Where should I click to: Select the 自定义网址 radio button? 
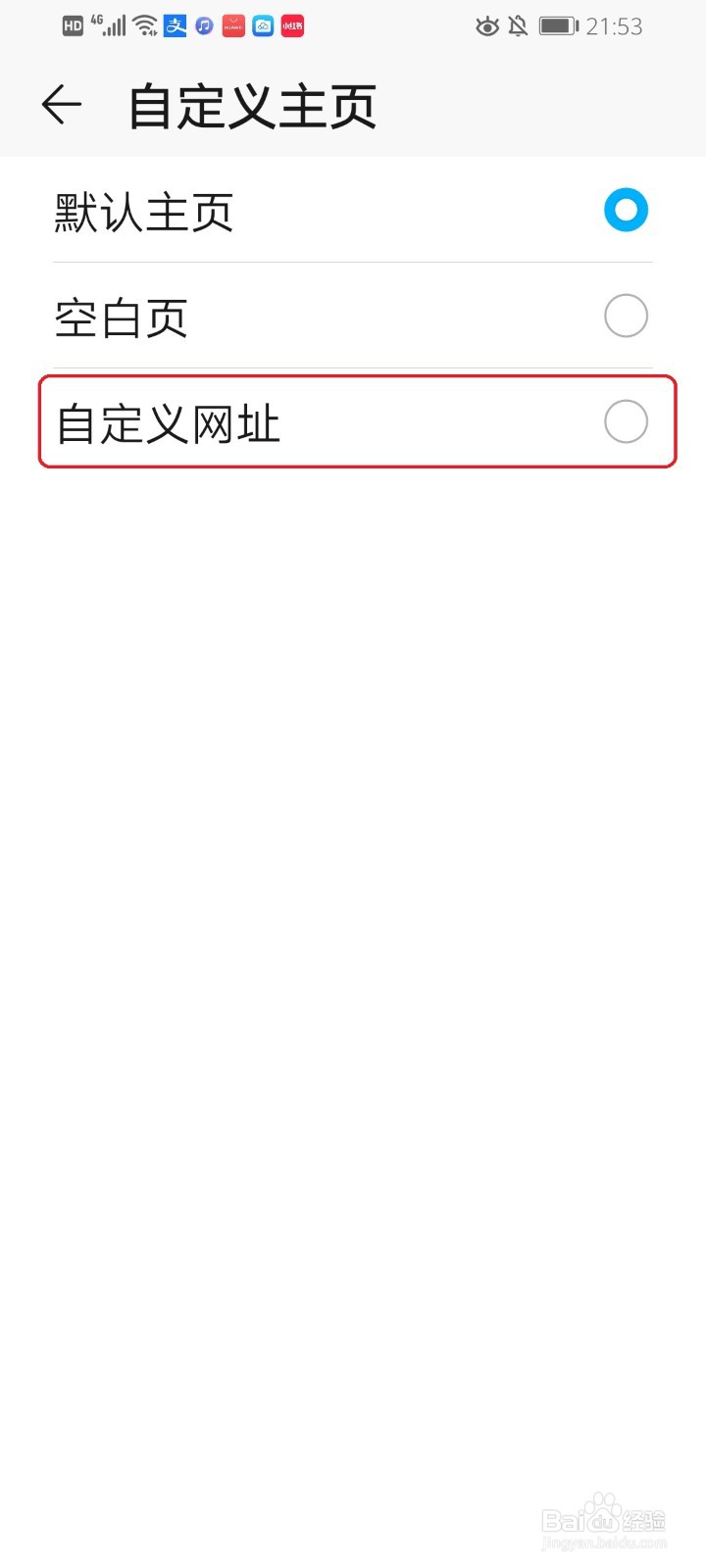pyautogui.click(x=627, y=421)
